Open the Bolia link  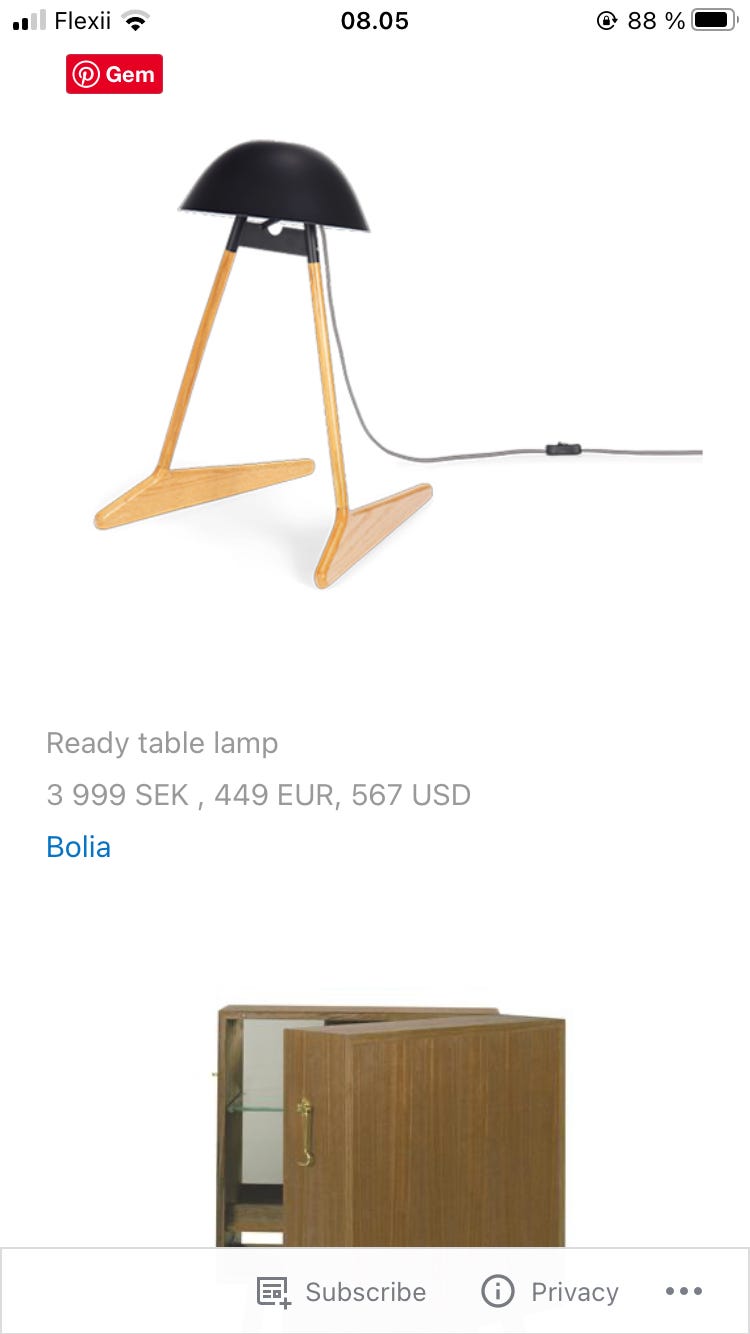click(x=78, y=847)
